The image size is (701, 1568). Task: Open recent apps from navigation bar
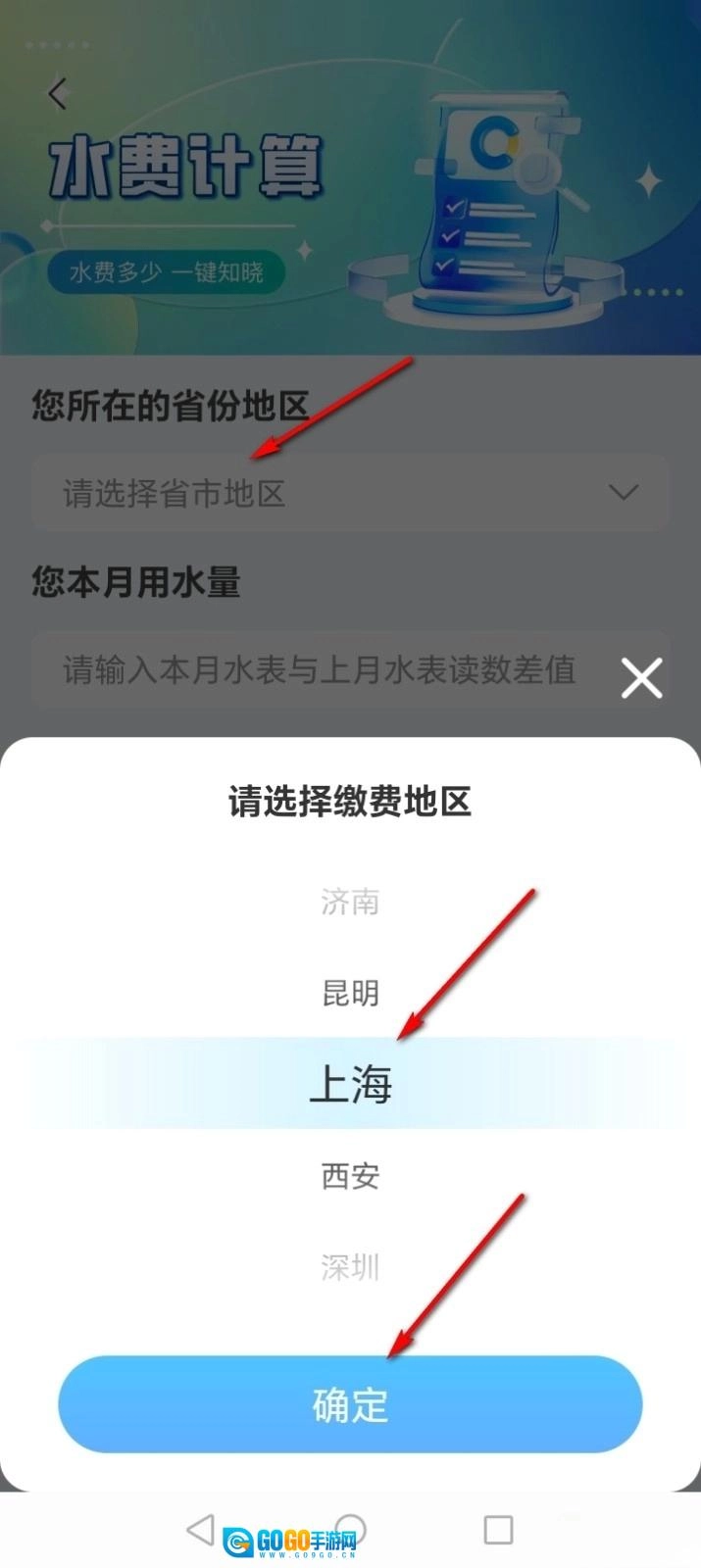(x=498, y=1530)
